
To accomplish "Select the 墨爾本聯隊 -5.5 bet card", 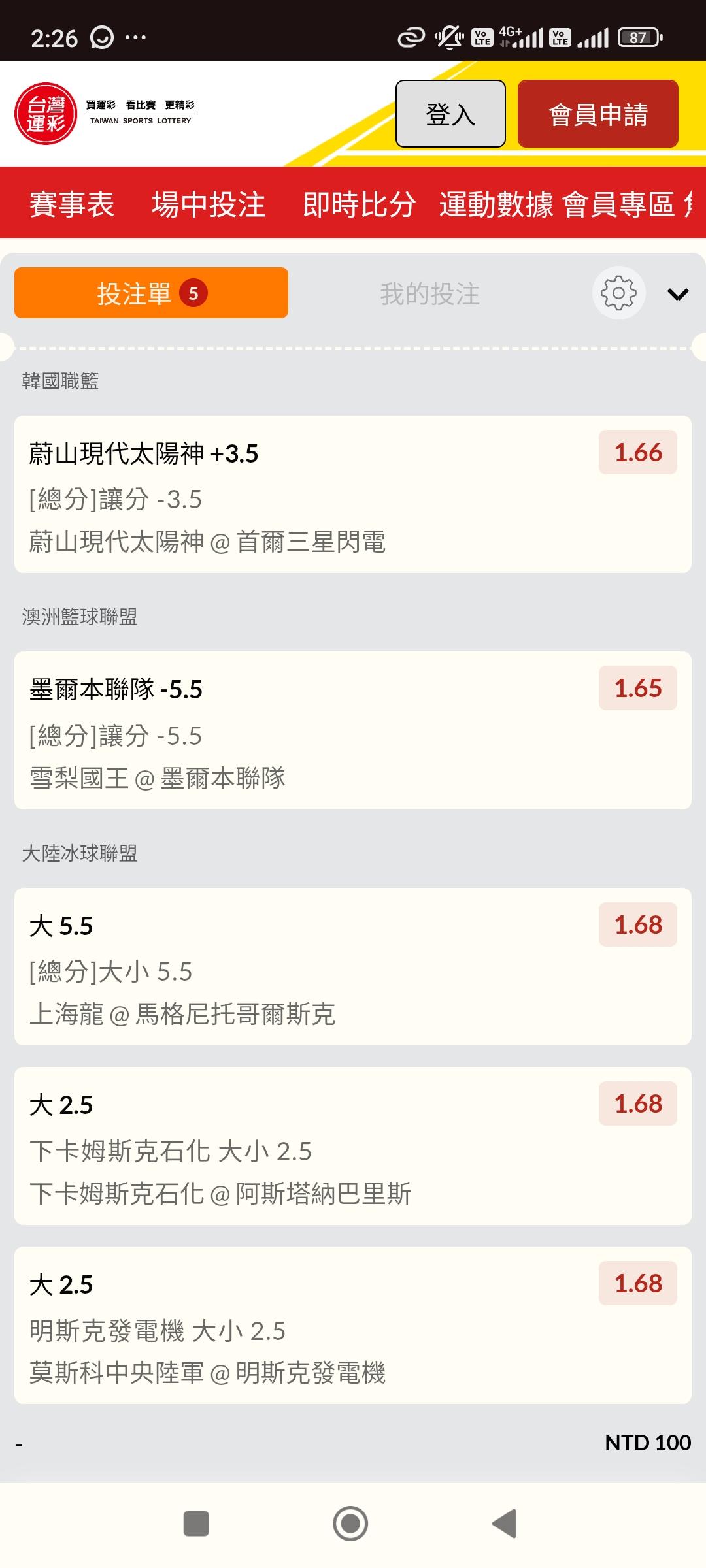I will click(x=353, y=730).
